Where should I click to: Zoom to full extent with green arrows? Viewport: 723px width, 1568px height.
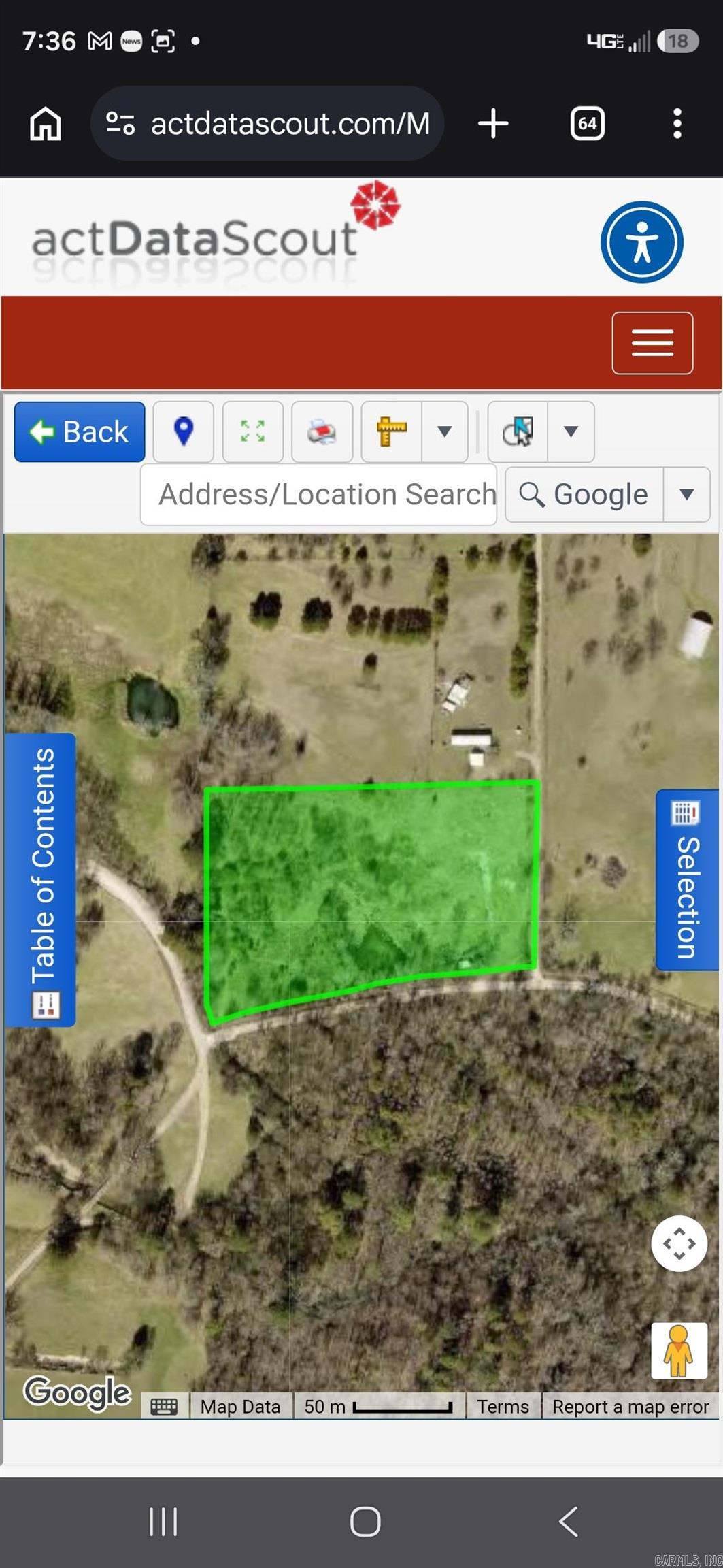pos(253,431)
